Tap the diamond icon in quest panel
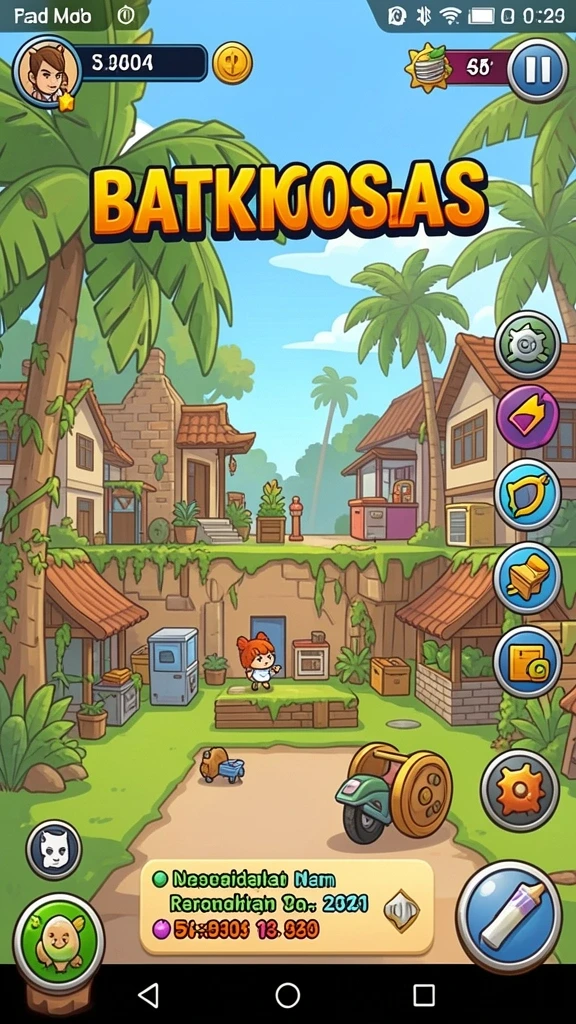Image resolution: width=576 pixels, height=1024 pixels. pyautogui.click(x=401, y=910)
